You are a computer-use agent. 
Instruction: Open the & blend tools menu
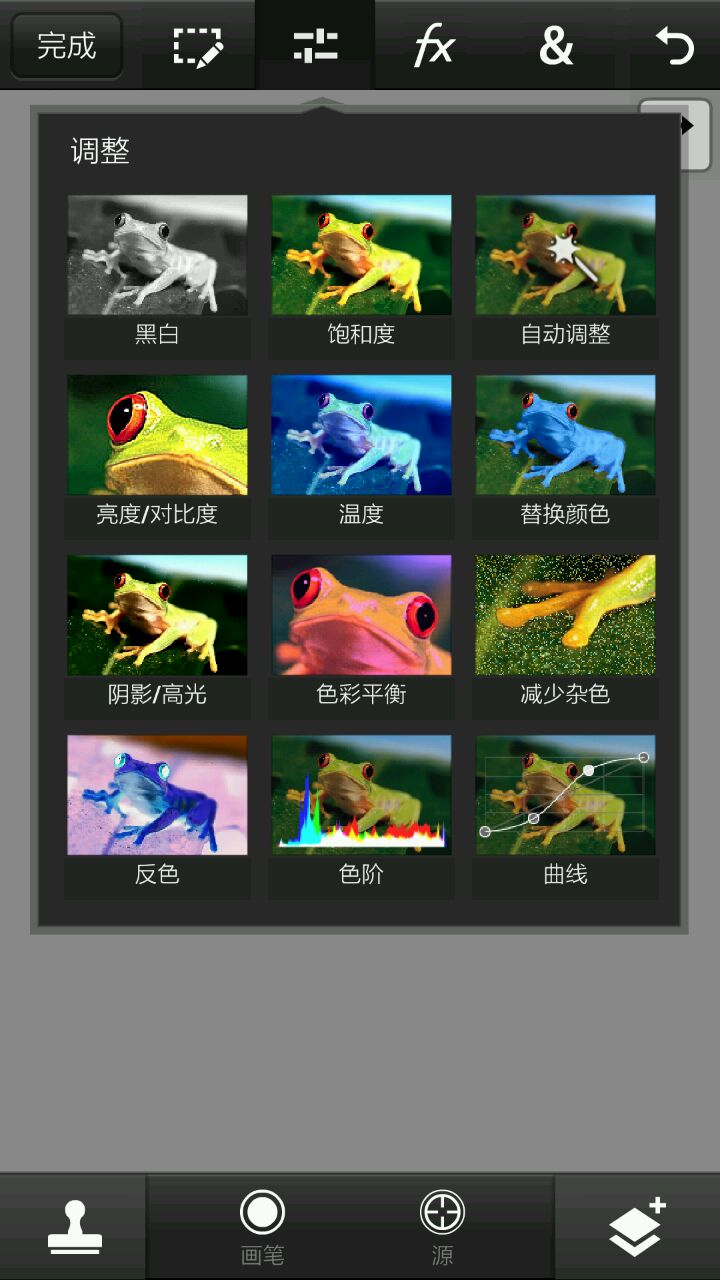[556, 46]
